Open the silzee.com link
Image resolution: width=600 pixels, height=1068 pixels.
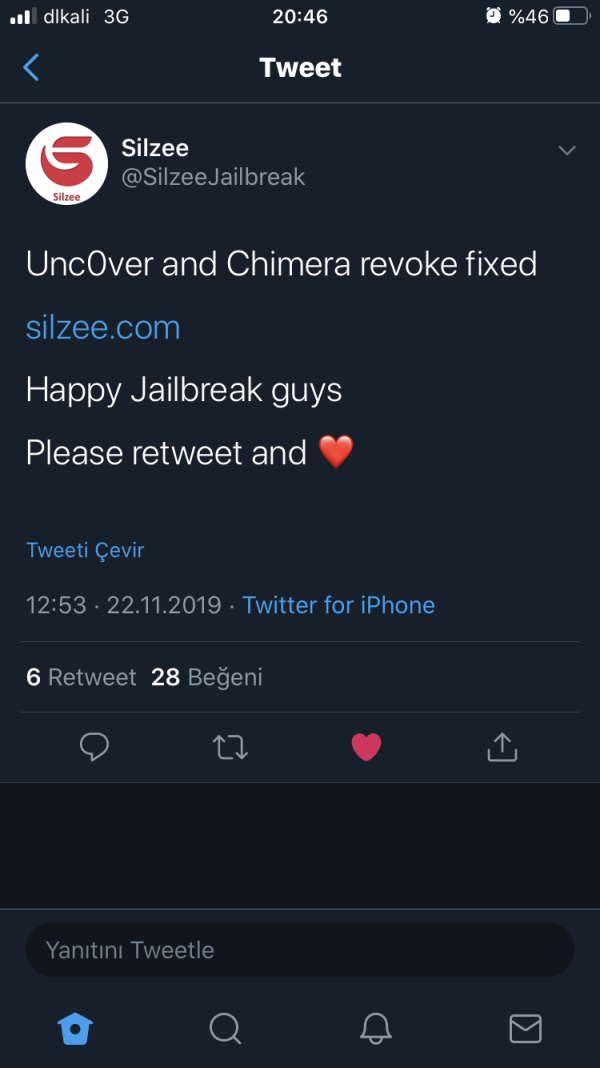pyautogui.click(x=103, y=328)
